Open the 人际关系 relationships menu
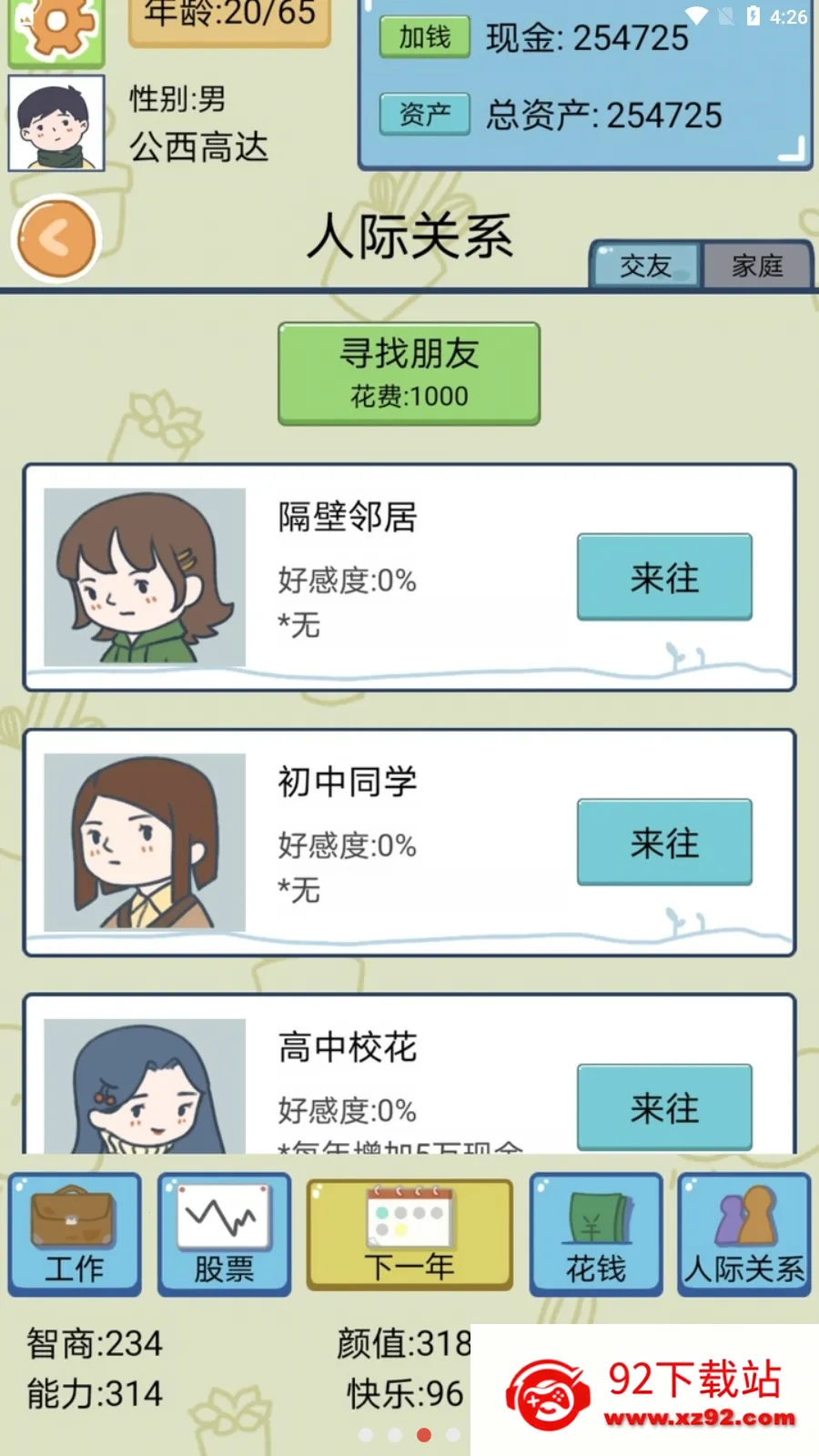Image resolution: width=819 pixels, height=1456 pixels. (743, 1234)
